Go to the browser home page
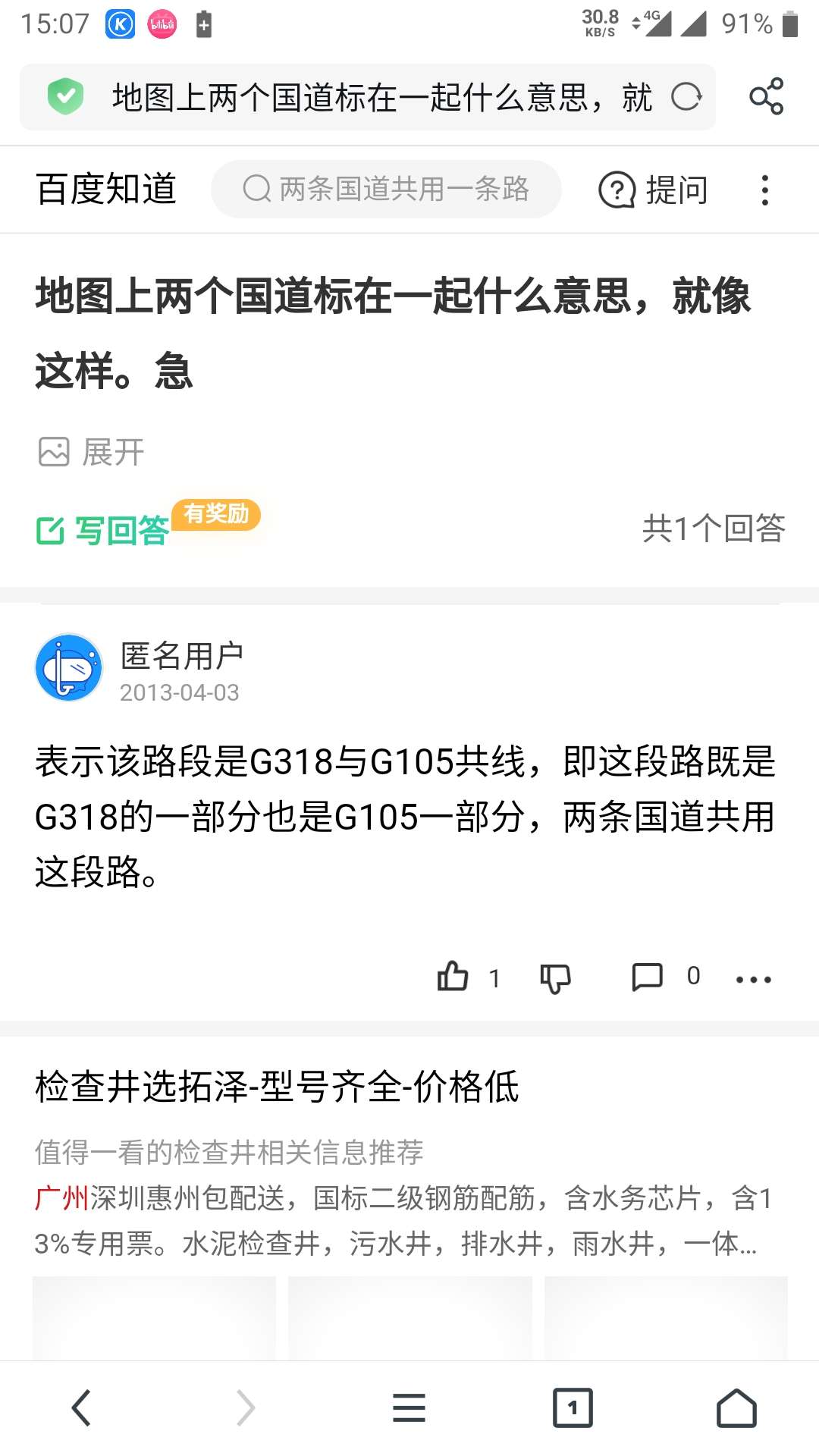The image size is (819, 1456). (736, 1408)
